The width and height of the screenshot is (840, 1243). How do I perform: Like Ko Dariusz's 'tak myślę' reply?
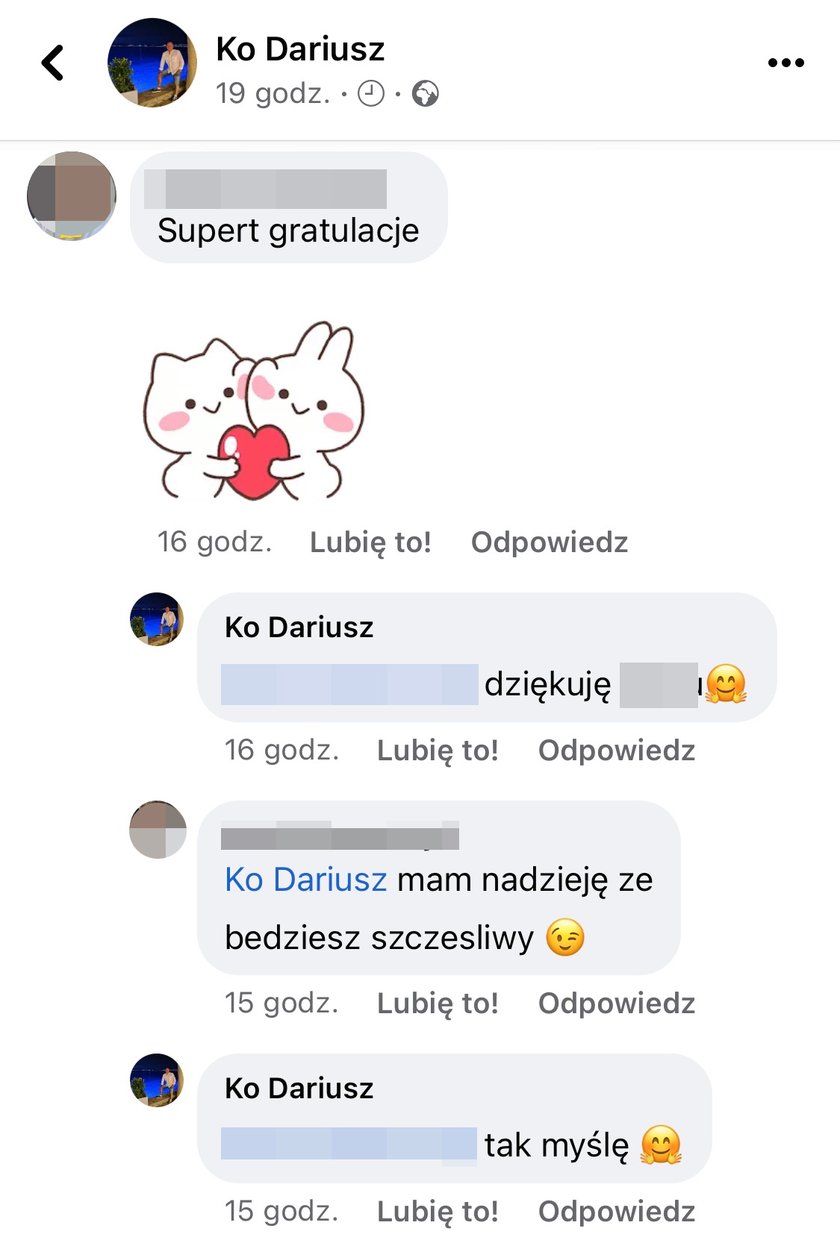[x=437, y=1211]
